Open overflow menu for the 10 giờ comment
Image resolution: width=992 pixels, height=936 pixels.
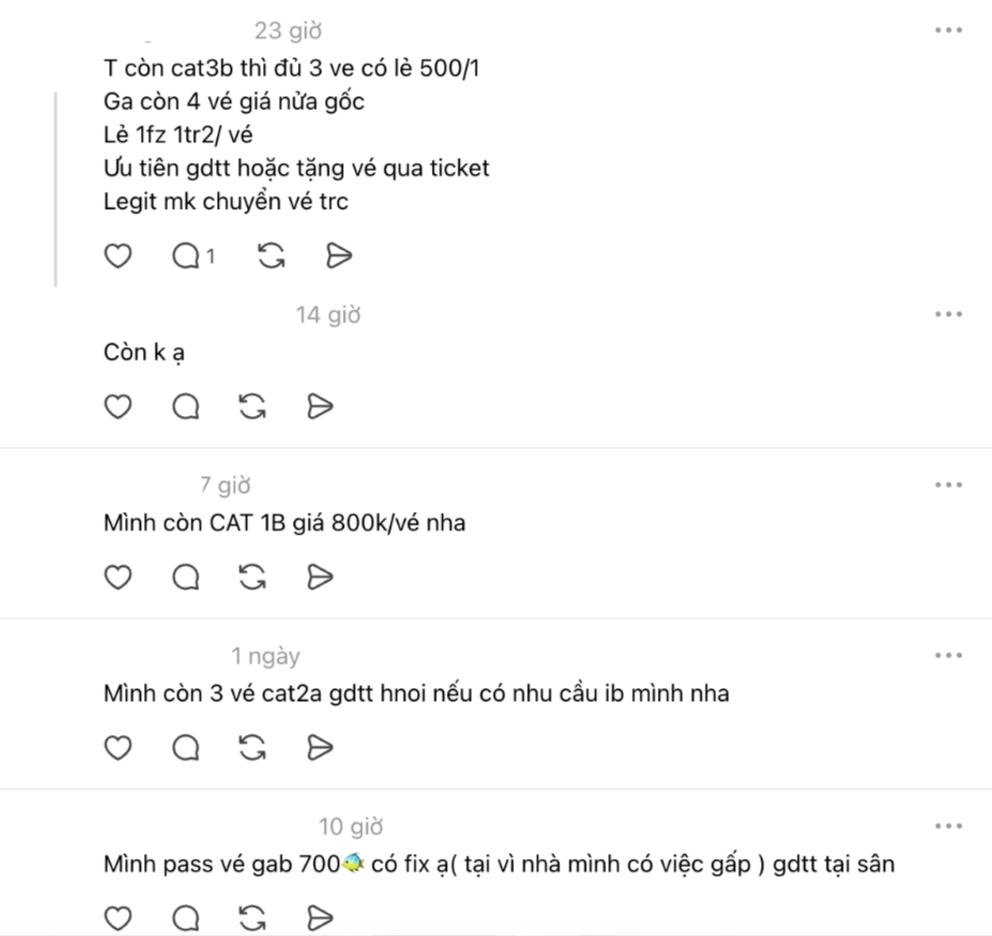[x=947, y=826]
